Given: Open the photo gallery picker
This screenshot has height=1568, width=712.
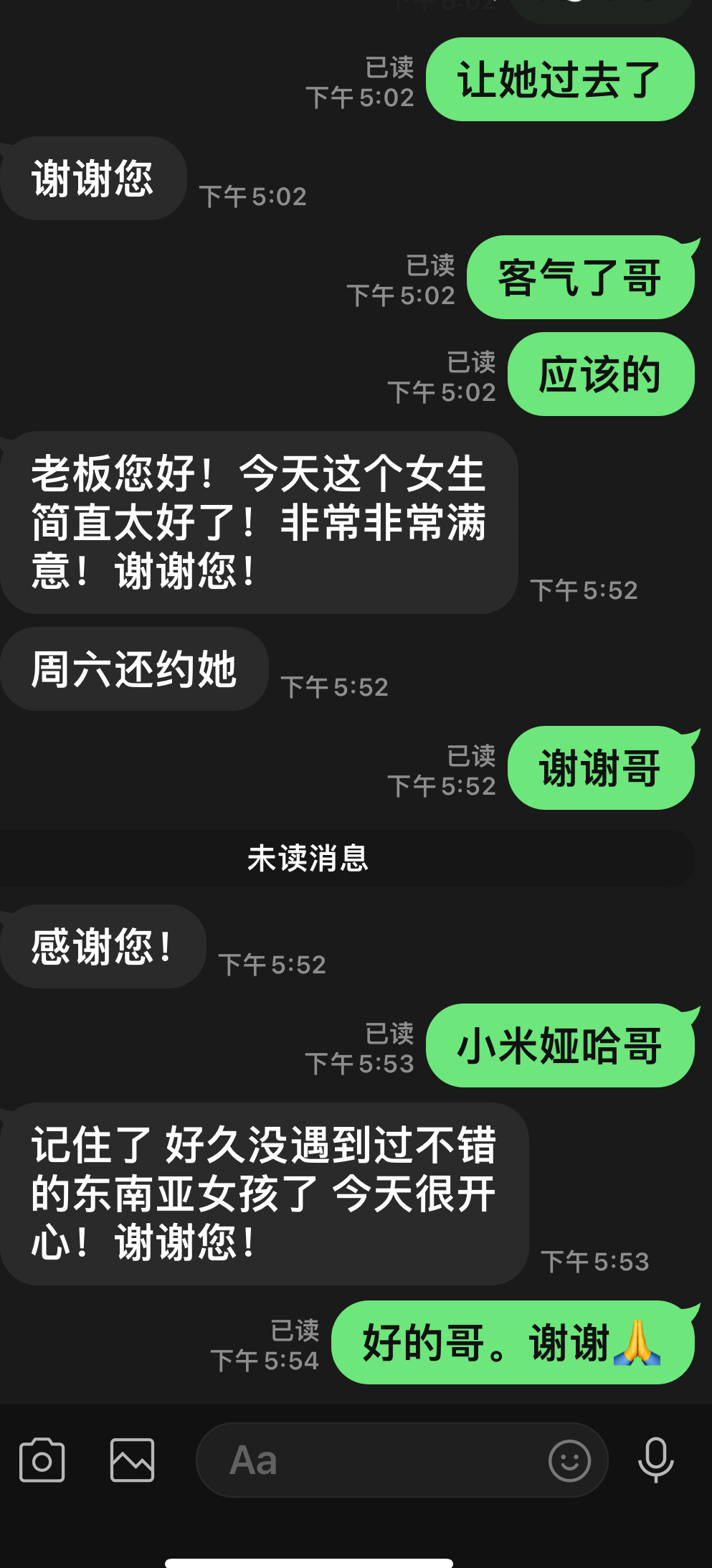Looking at the screenshot, I should pyautogui.click(x=133, y=1460).
